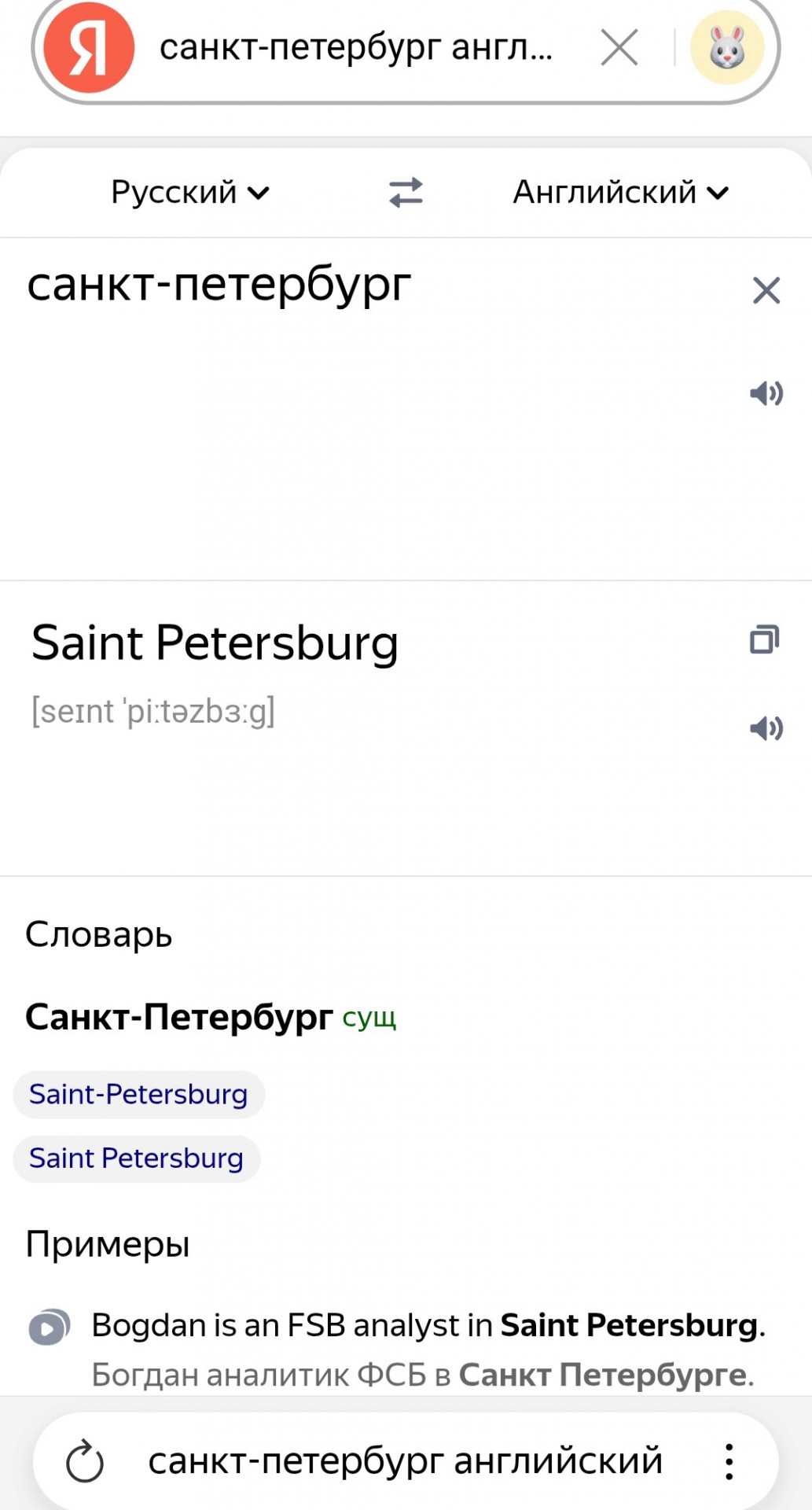Edit the top search field text
Image resolution: width=812 pixels, height=1510 pixels.
[x=356, y=47]
